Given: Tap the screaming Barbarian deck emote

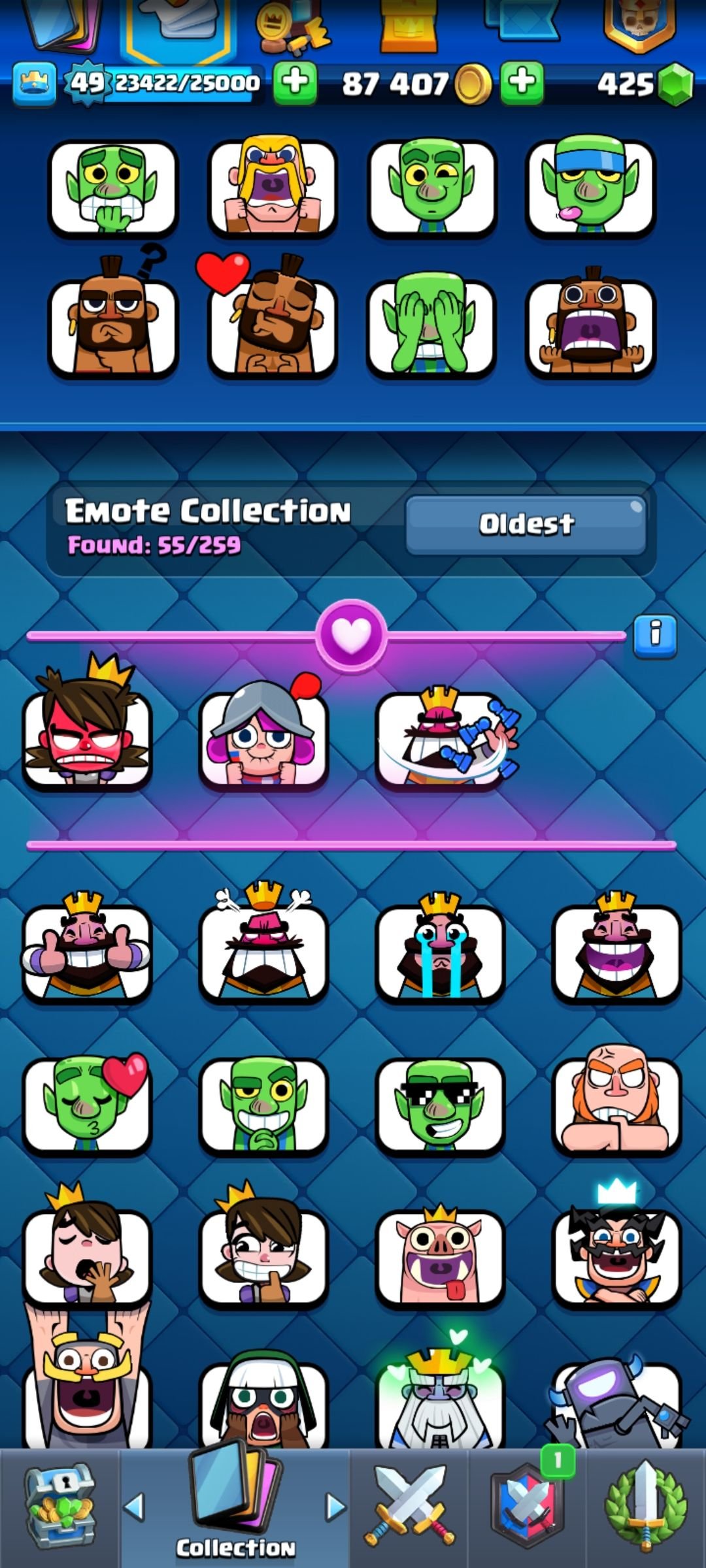Looking at the screenshot, I should (x=273, y=187).
